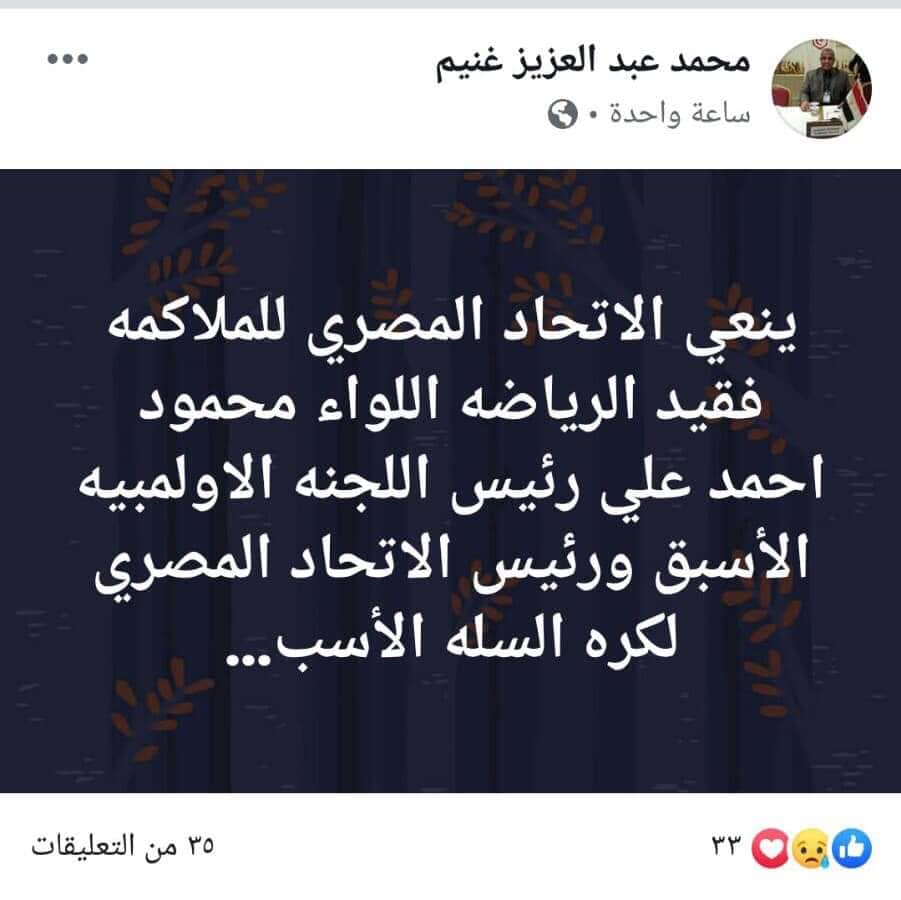This screenshot has width=901, height=900.
Task: Open محمد عبد العزيز غنيم profile picture
Action: point(821,89)
